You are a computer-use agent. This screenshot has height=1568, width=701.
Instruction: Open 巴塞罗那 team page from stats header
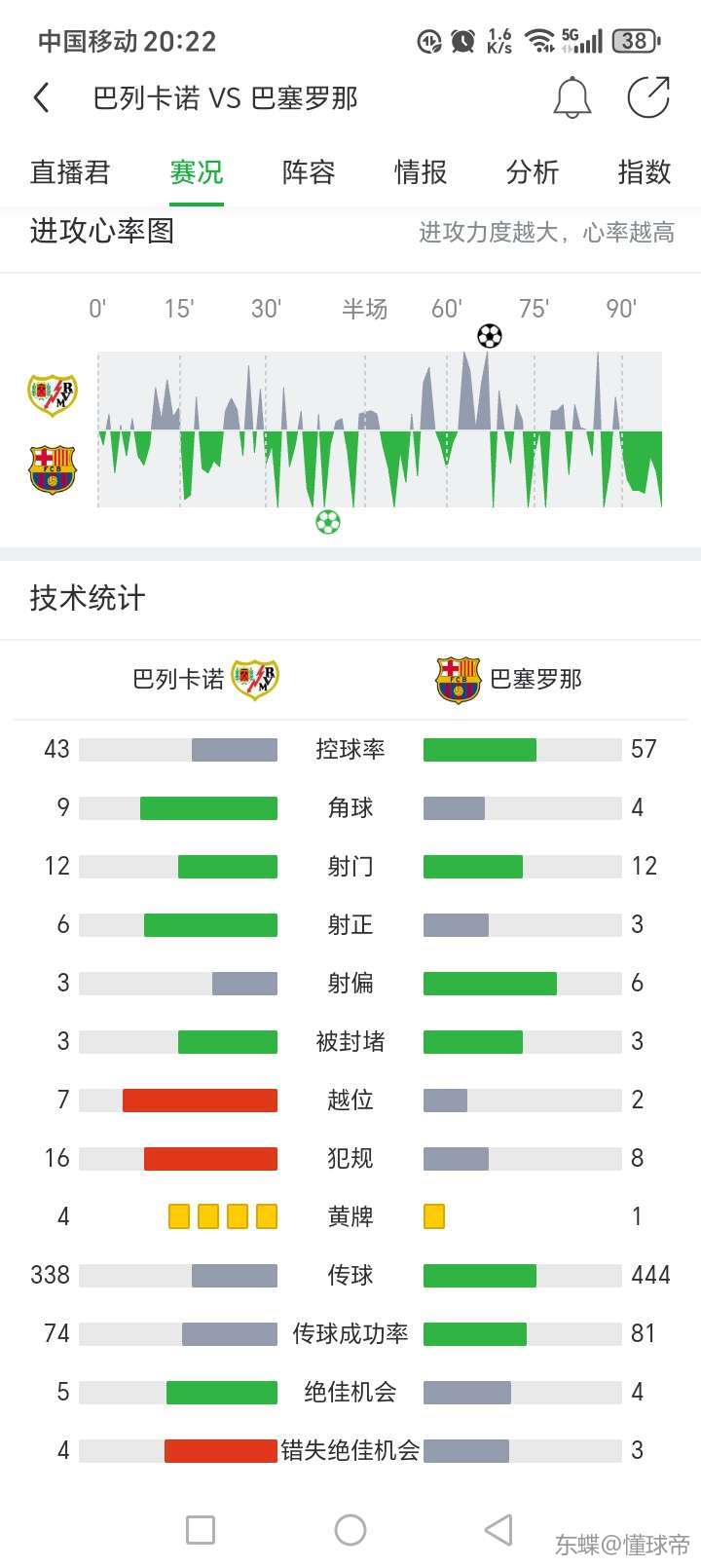pos(508,679)
